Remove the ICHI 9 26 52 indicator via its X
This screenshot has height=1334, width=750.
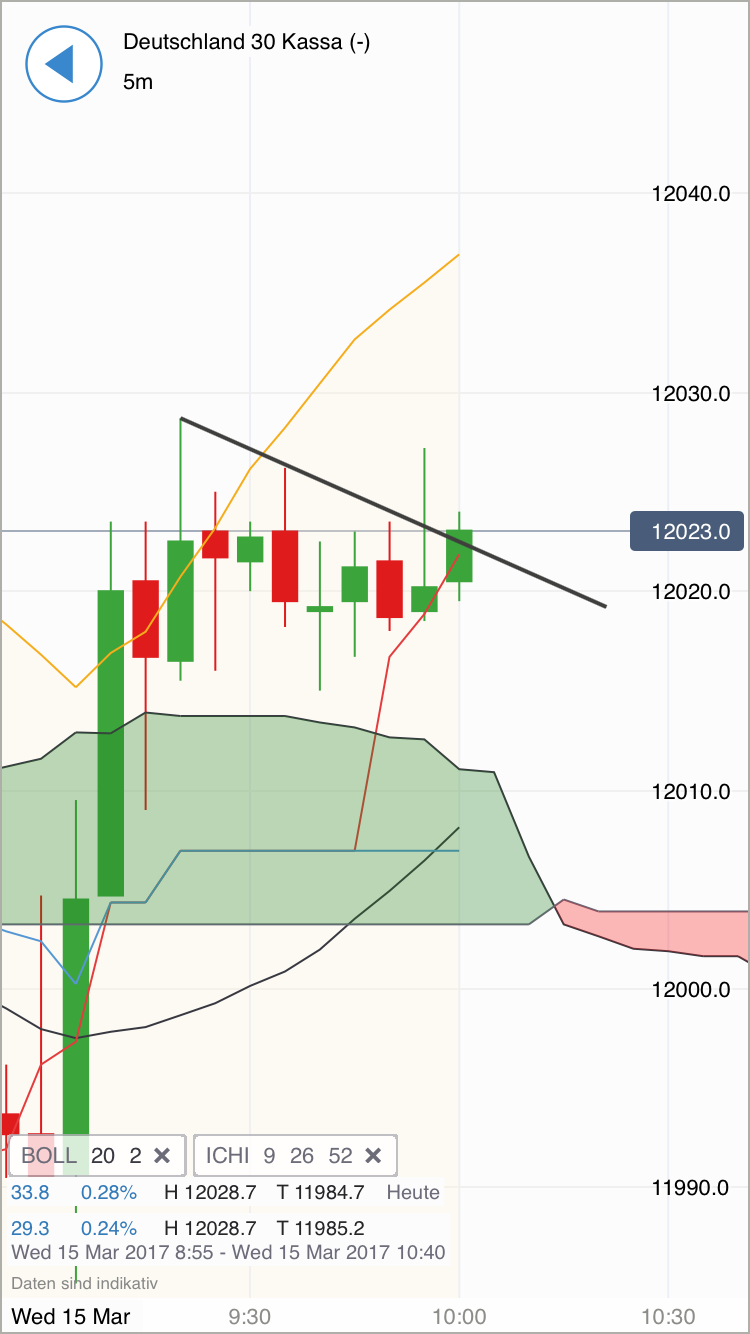374,1155
